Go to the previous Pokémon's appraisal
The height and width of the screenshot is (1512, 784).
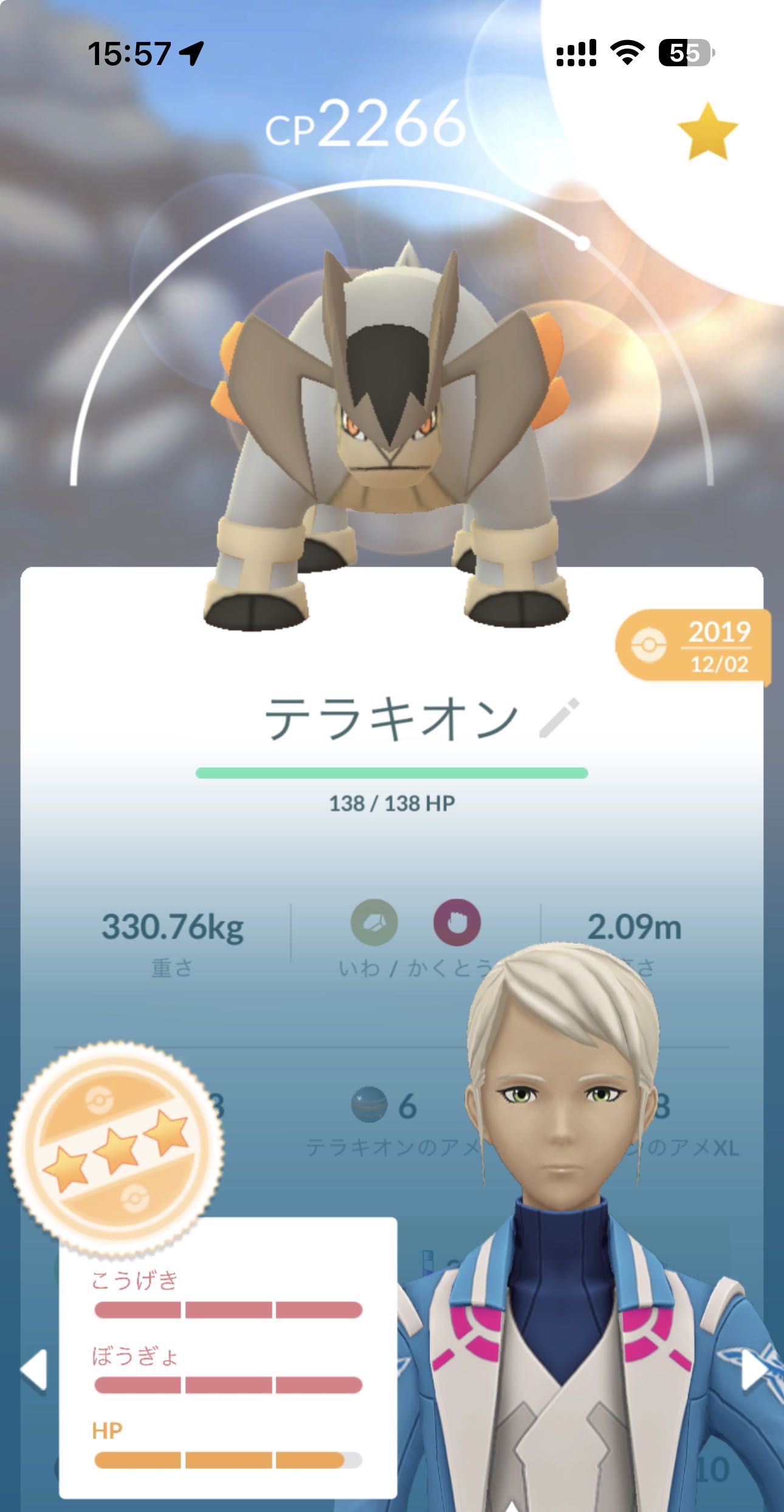(34, 1370)
